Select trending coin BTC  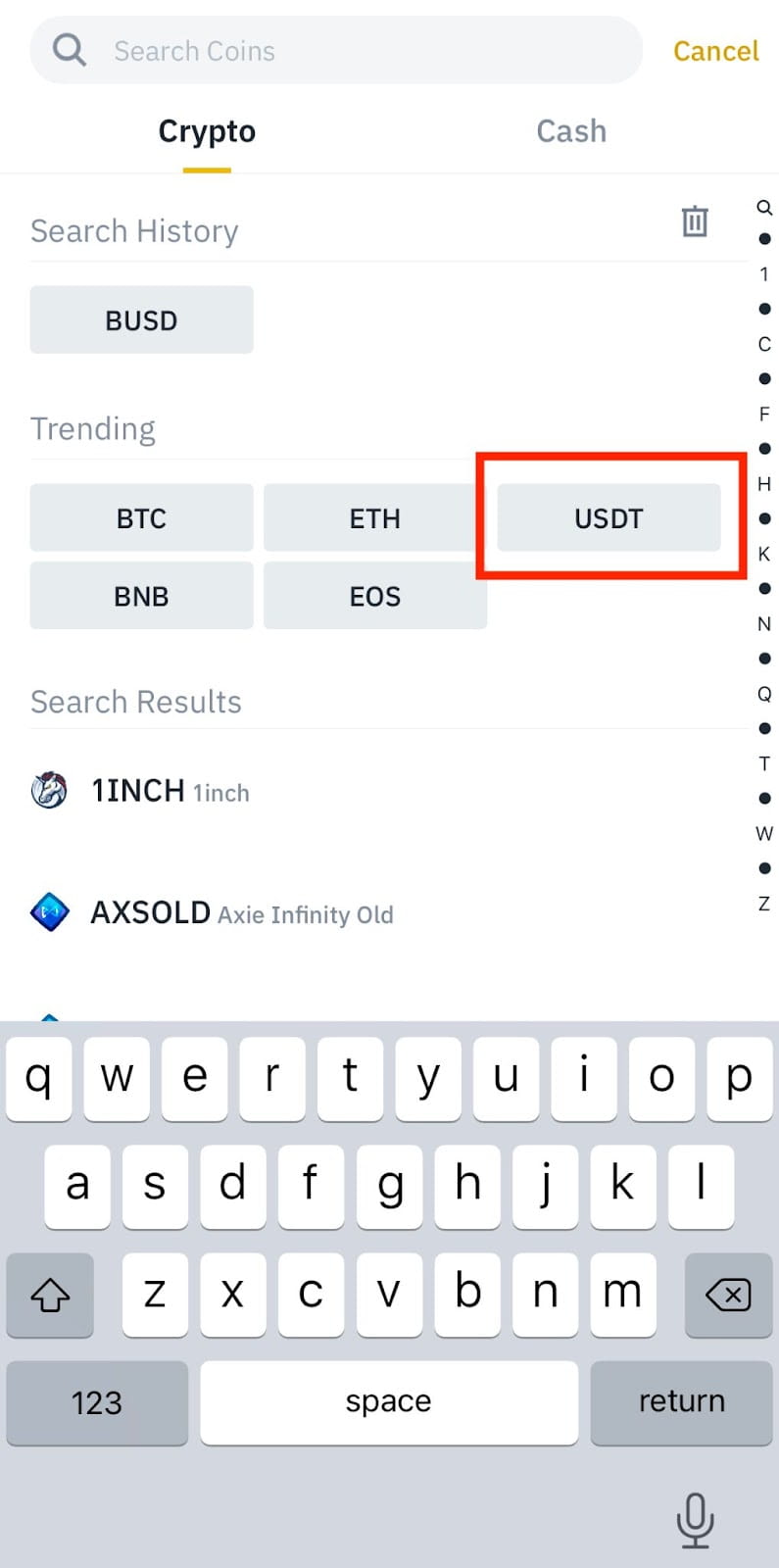tap(141, 517)
